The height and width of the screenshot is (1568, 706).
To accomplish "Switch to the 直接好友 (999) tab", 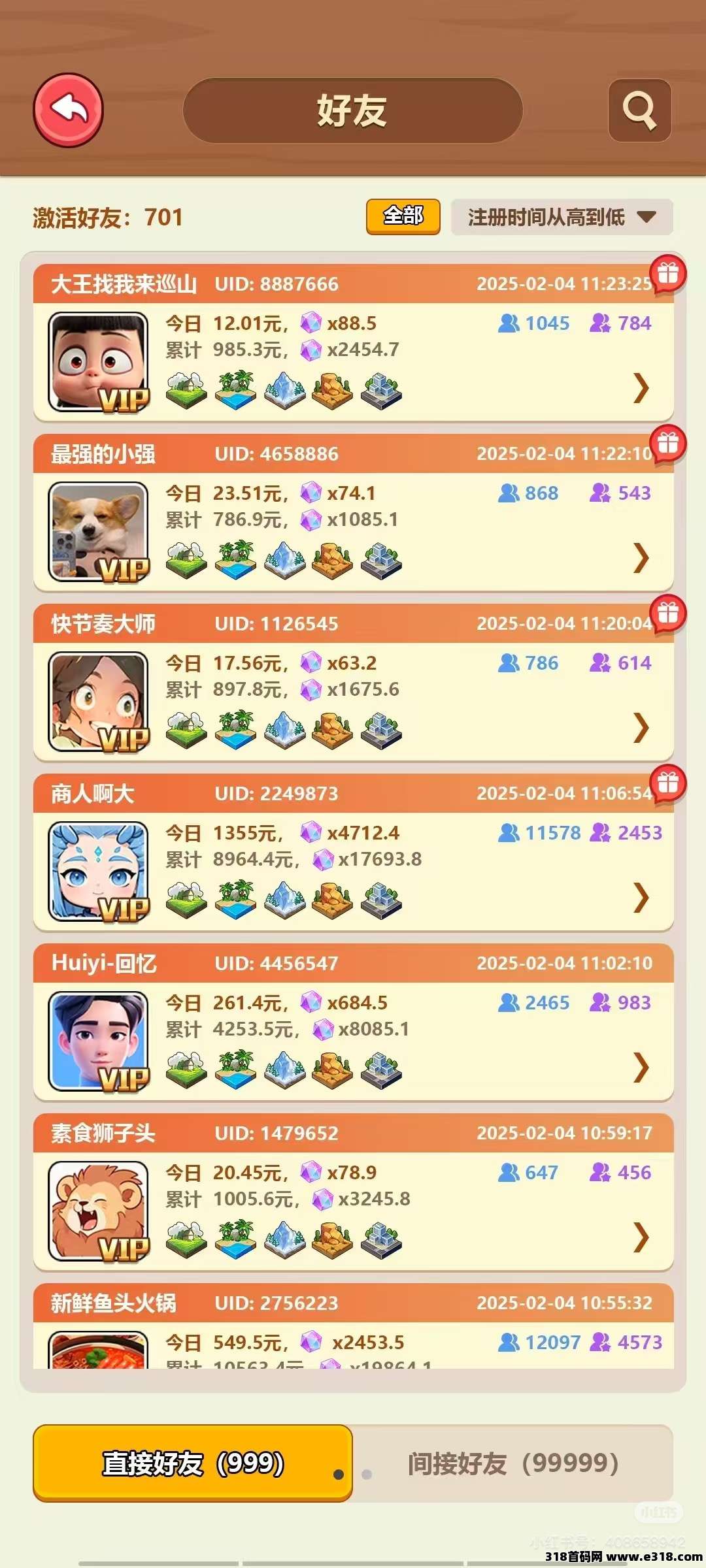I will coord(193,1463).
